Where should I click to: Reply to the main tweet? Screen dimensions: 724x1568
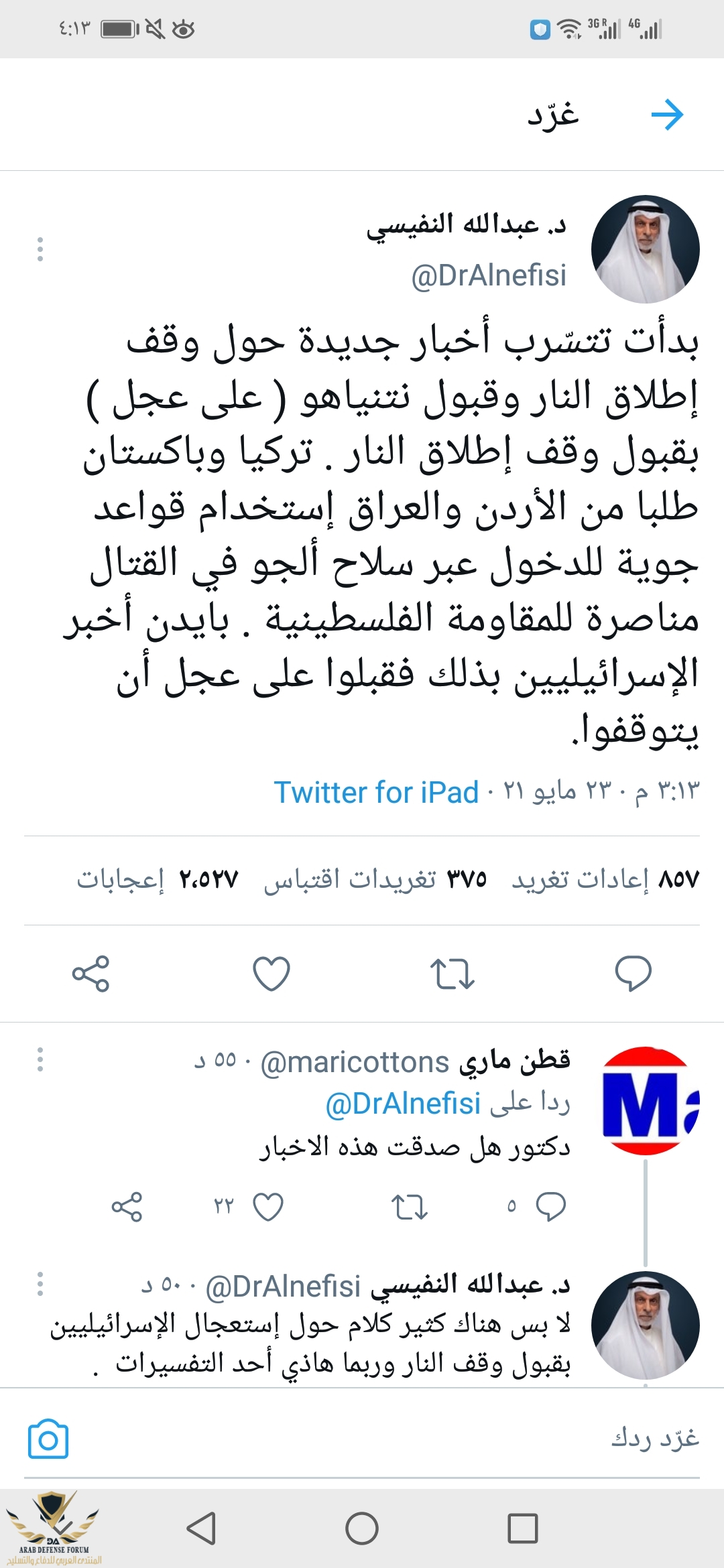coord(633,973)
